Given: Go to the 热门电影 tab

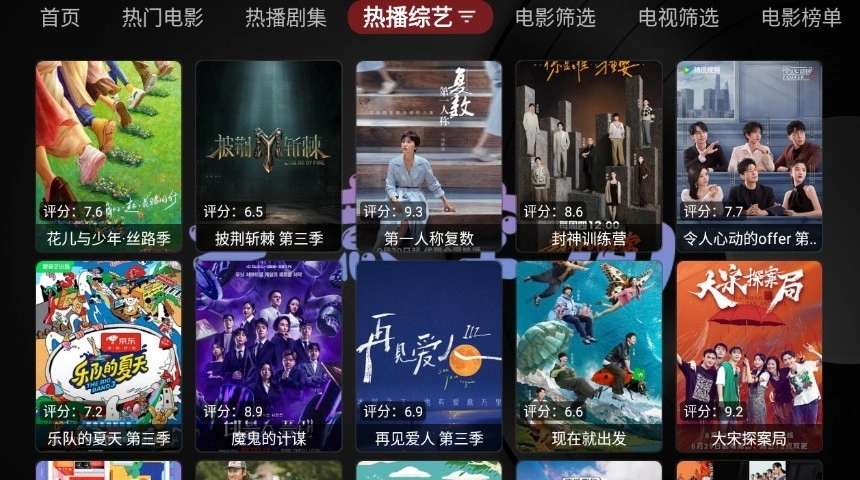Looking at the screenshot, I should tap(162, 17).
